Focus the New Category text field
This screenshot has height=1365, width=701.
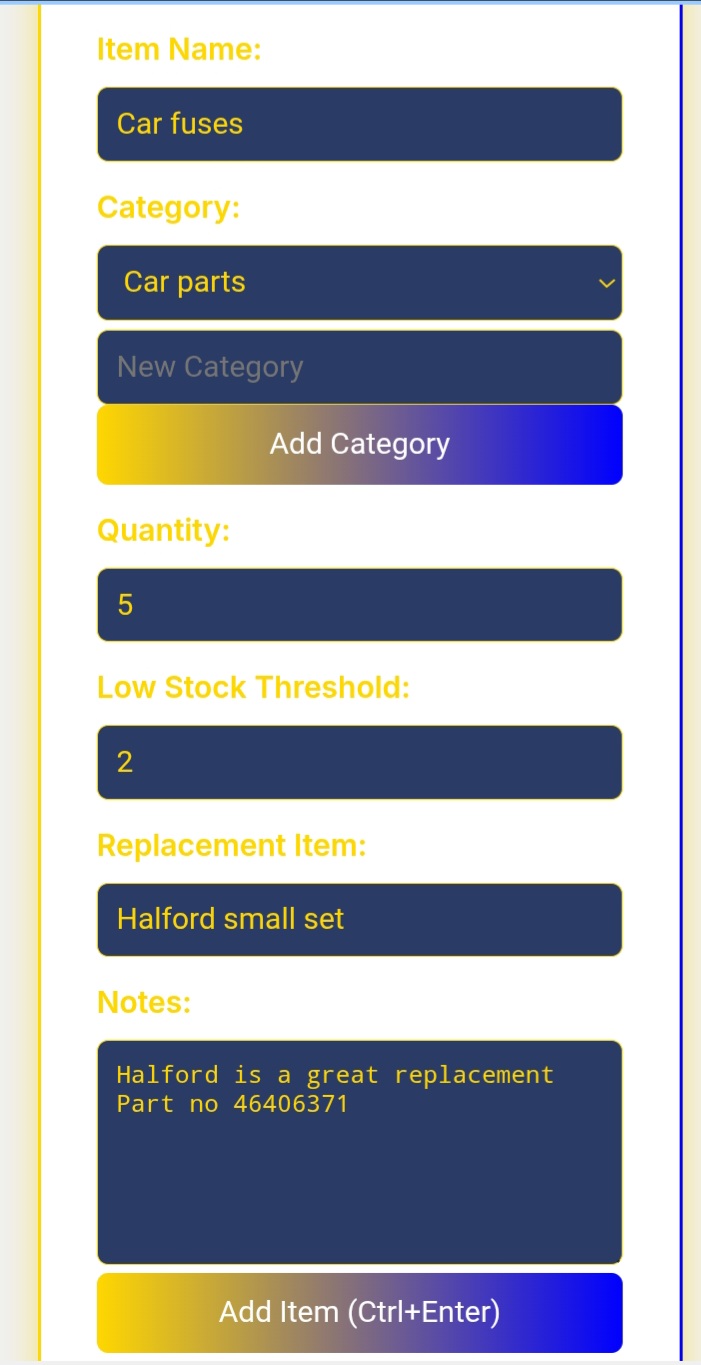359,367
